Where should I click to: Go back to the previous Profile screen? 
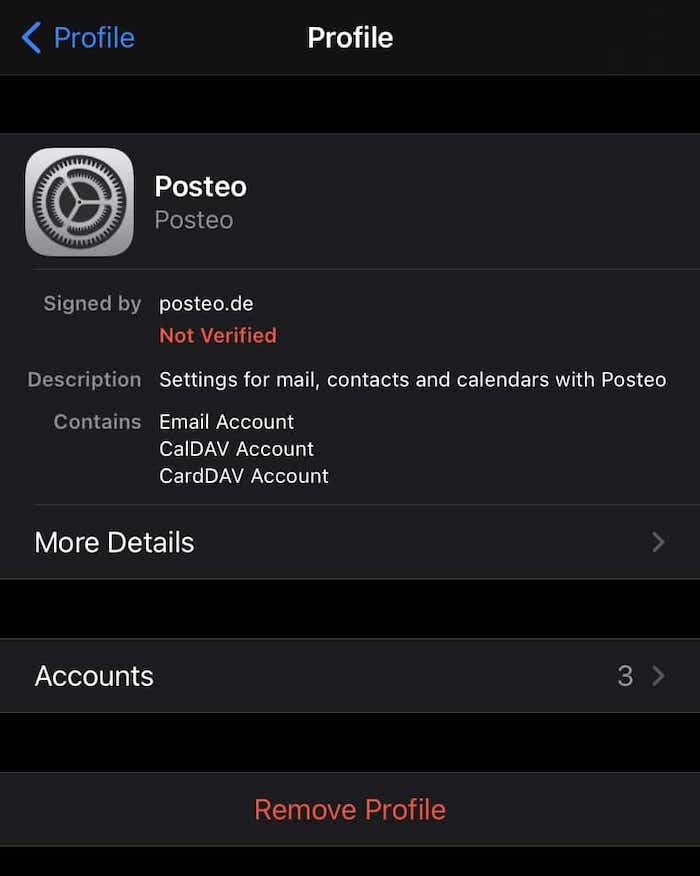(x=78, y=38)
